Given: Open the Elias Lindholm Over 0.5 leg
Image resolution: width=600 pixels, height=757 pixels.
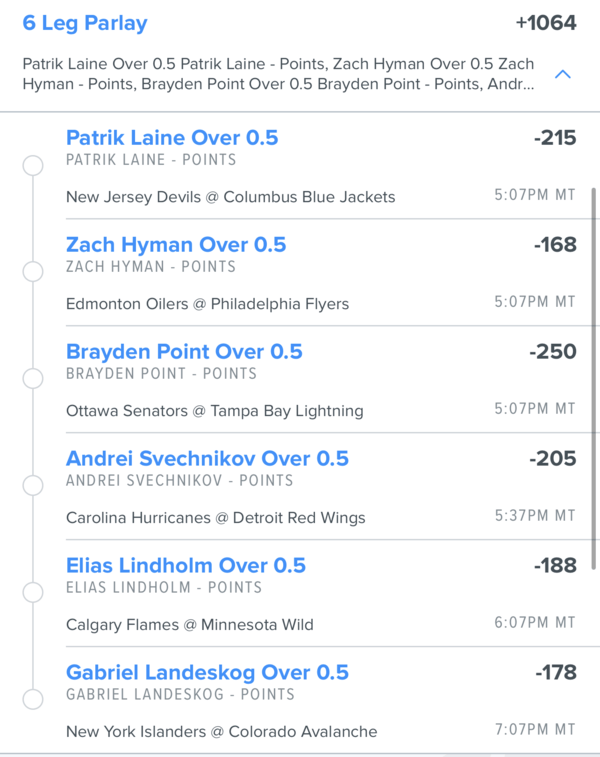Looking at the screenshot, I should coord(186,566).
